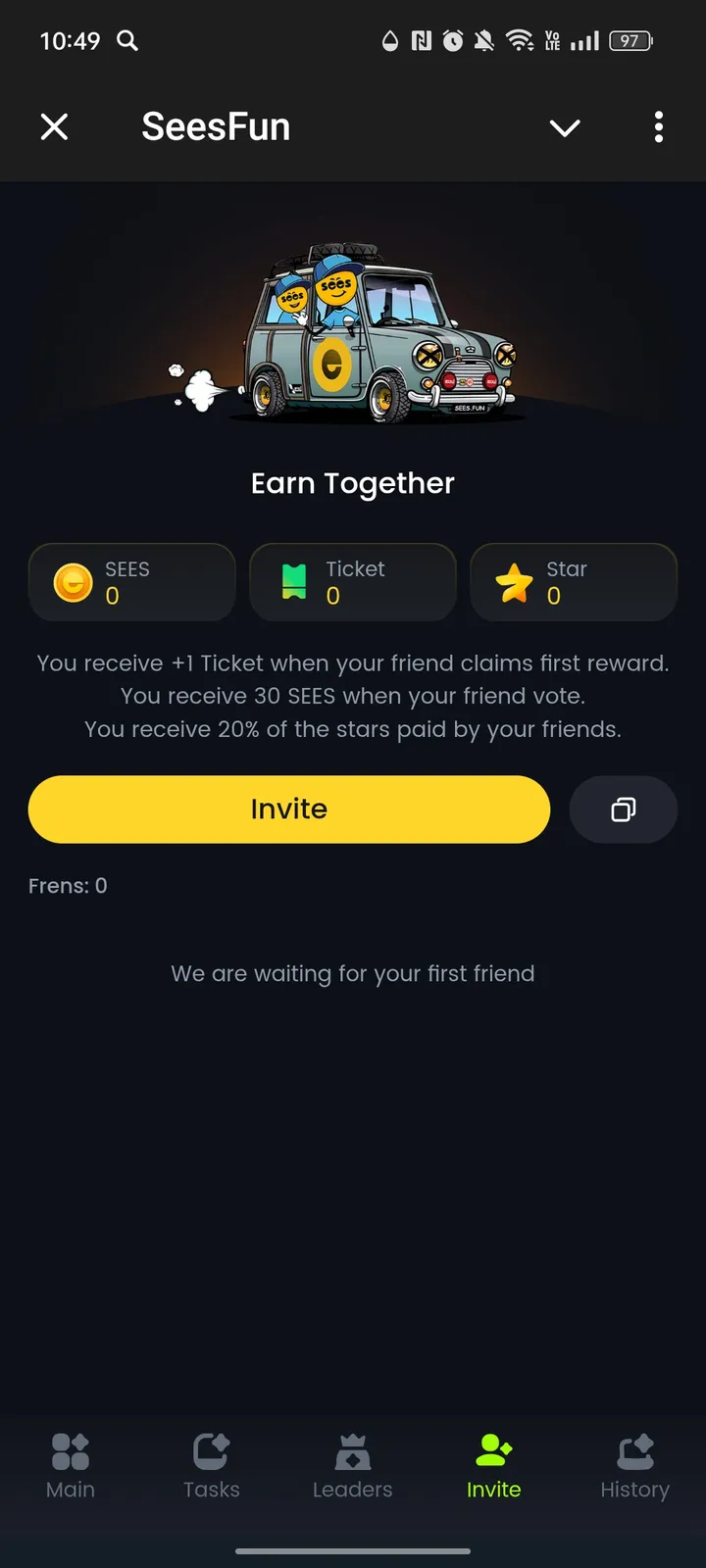Open the three-dot overflow menu
The height and width of the screenshot is (1568, 706).
(658, 126)
